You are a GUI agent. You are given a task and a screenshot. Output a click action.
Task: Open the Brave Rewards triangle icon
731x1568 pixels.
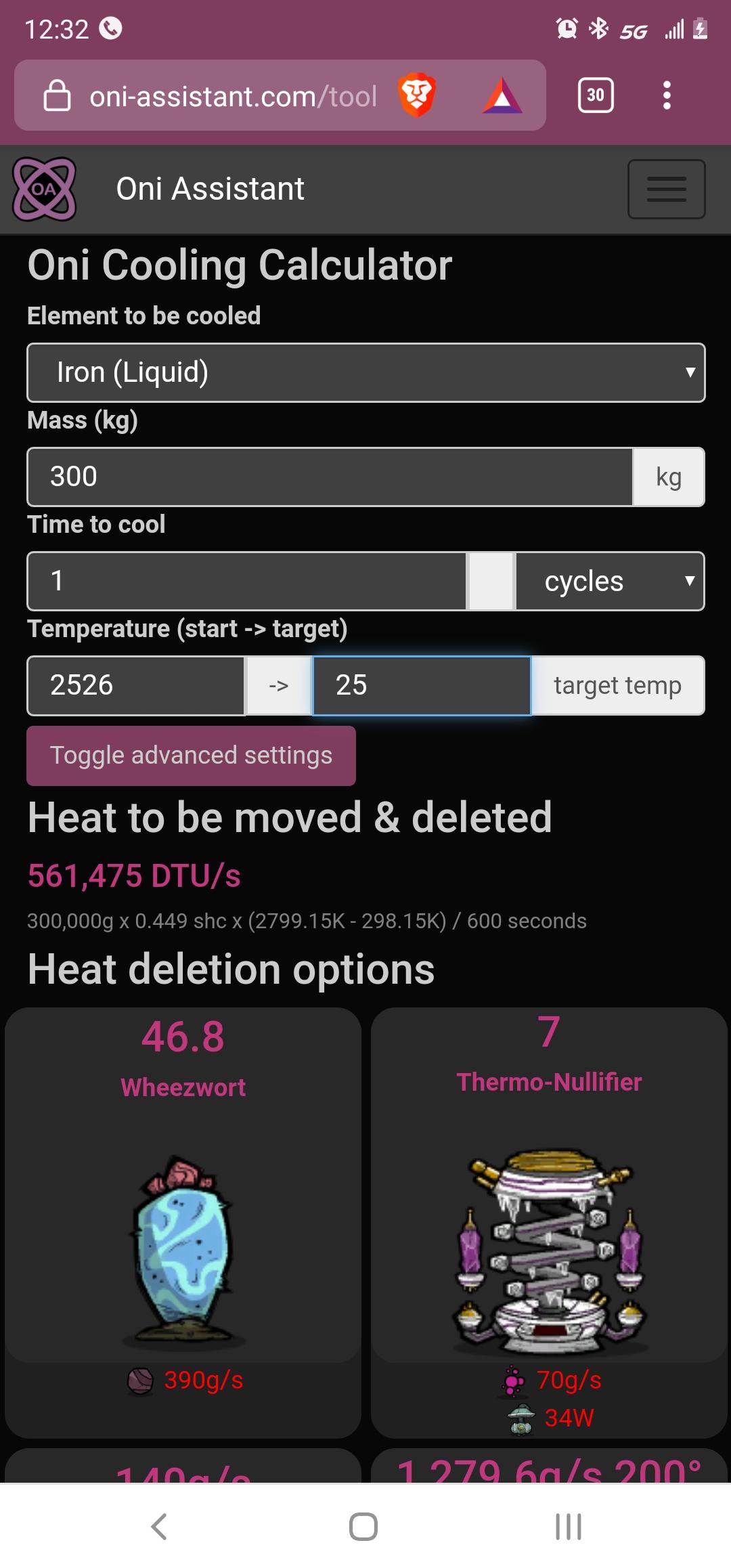[502, 95]
